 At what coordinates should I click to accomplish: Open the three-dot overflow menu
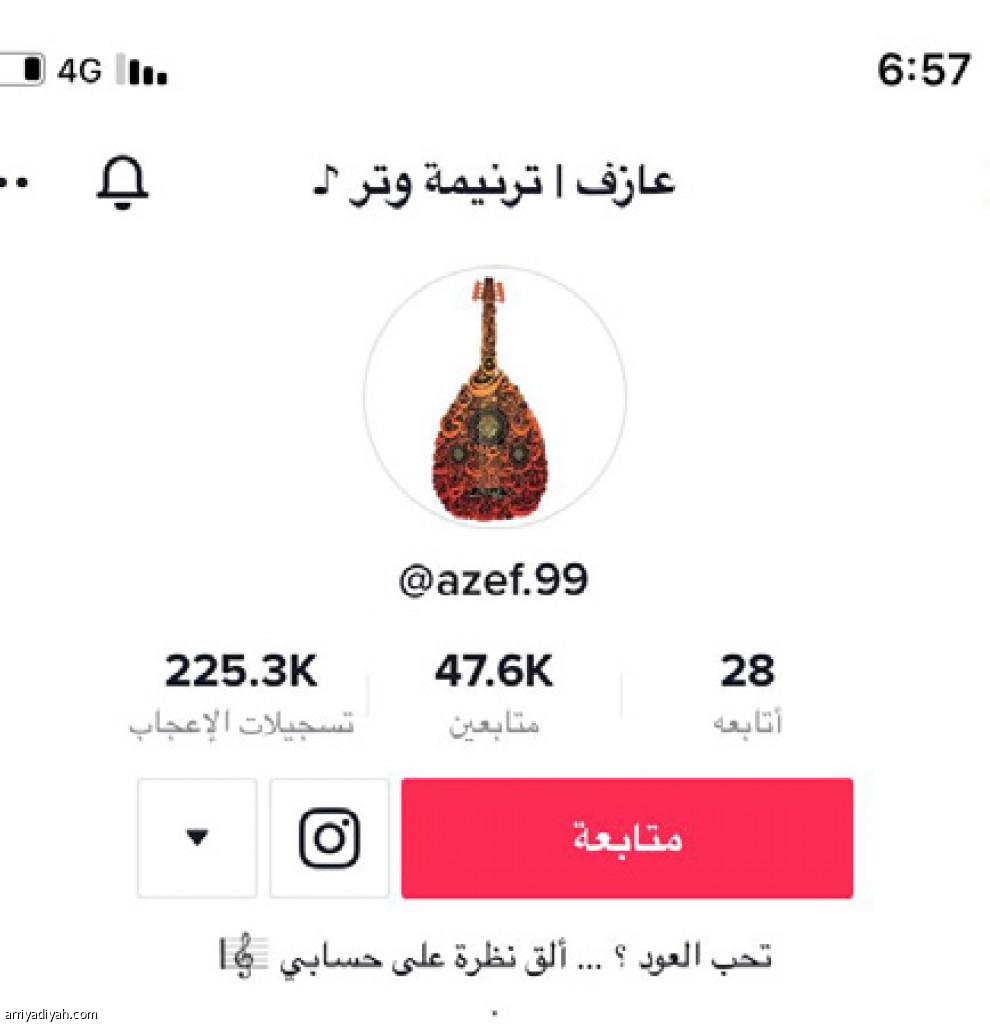(12, 183)
